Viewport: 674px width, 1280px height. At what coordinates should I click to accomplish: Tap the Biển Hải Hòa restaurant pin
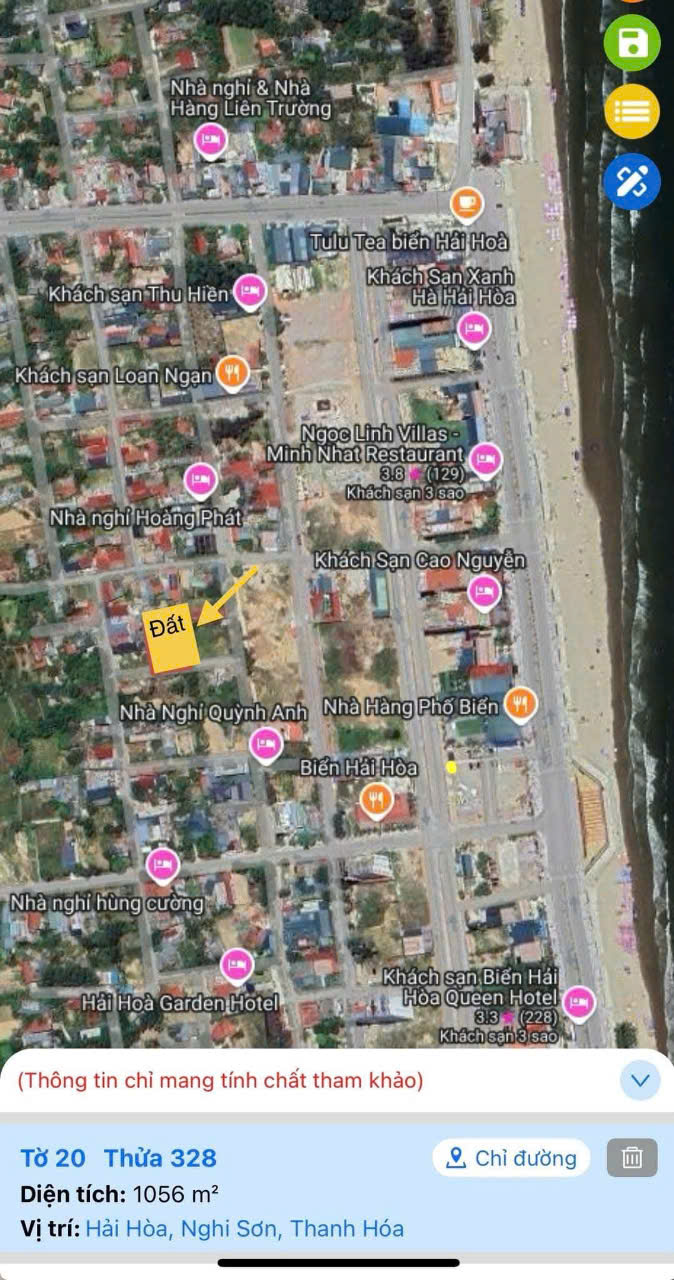pos(376,799)
